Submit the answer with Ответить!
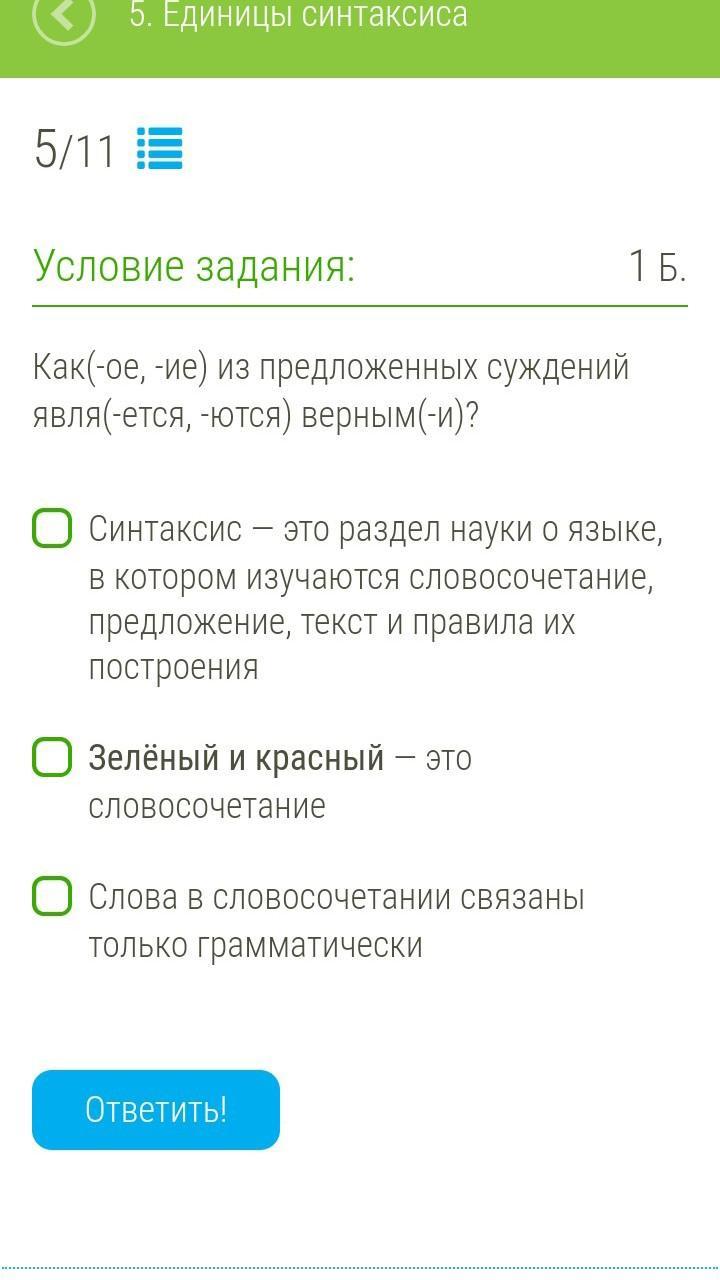The image size is (720, 1280). (x=156, y=1110)
